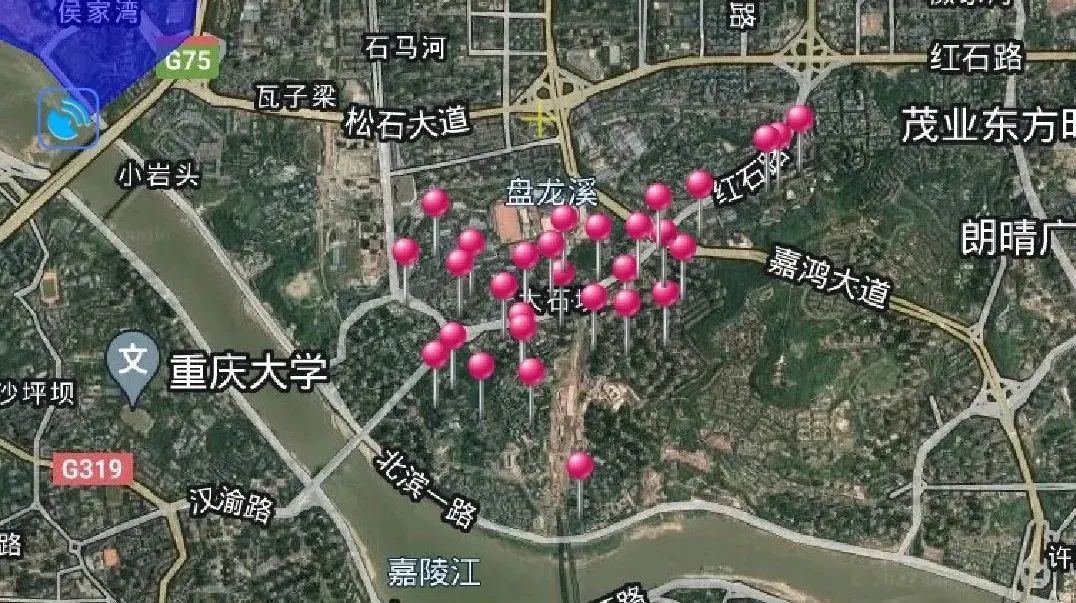Tap the blue satellite signal icon
The width and height of the screenshot is (1076, 603).
pos(68,119)
